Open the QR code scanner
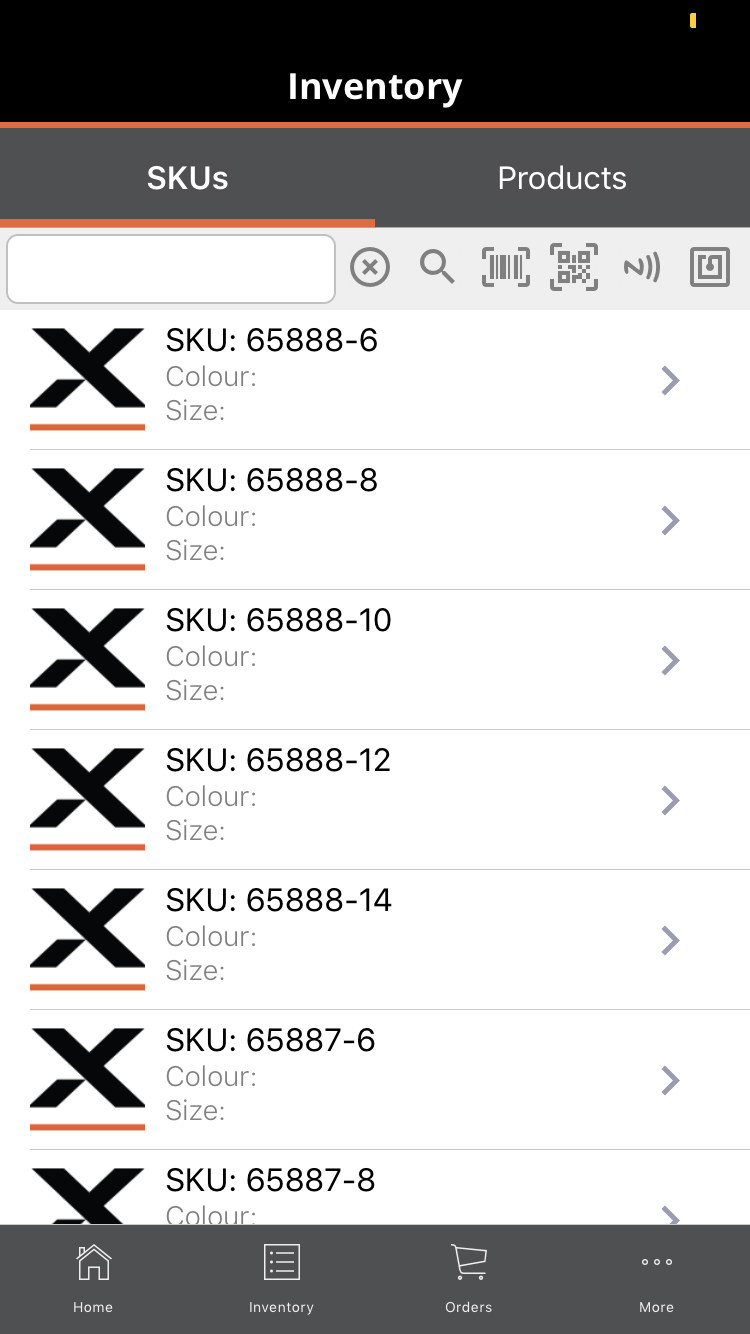Screen dimensions: 750x1334 [x=574, y=267]
